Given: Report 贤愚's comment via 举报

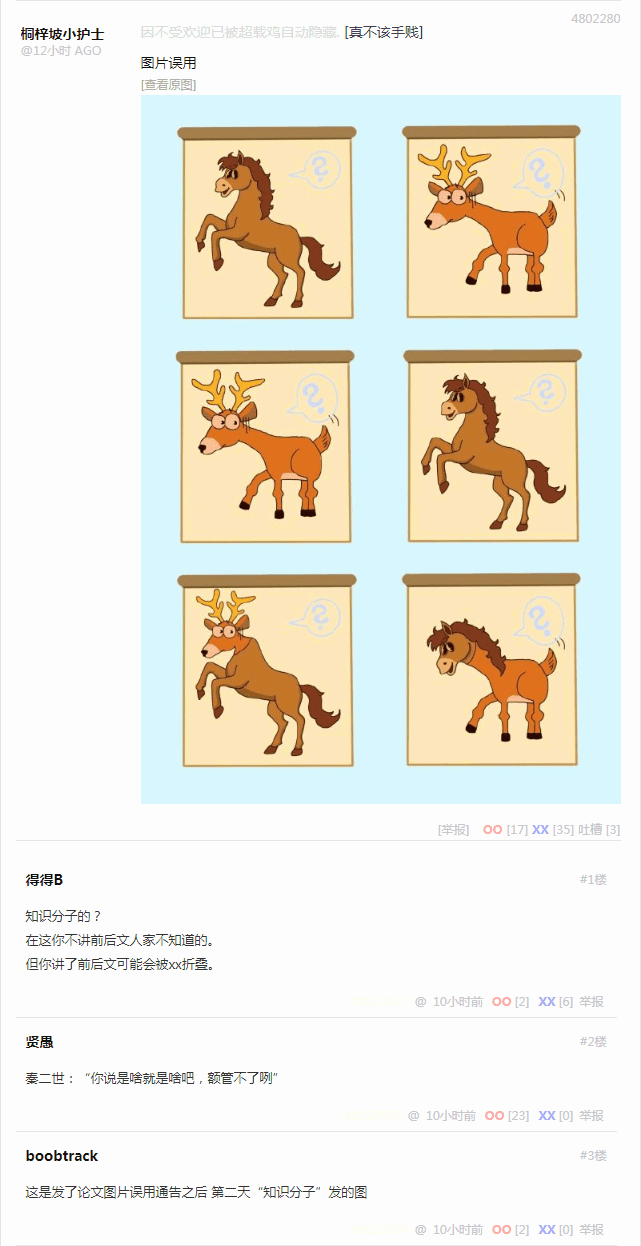Looking at the screenshot, I should [591, 1116].
